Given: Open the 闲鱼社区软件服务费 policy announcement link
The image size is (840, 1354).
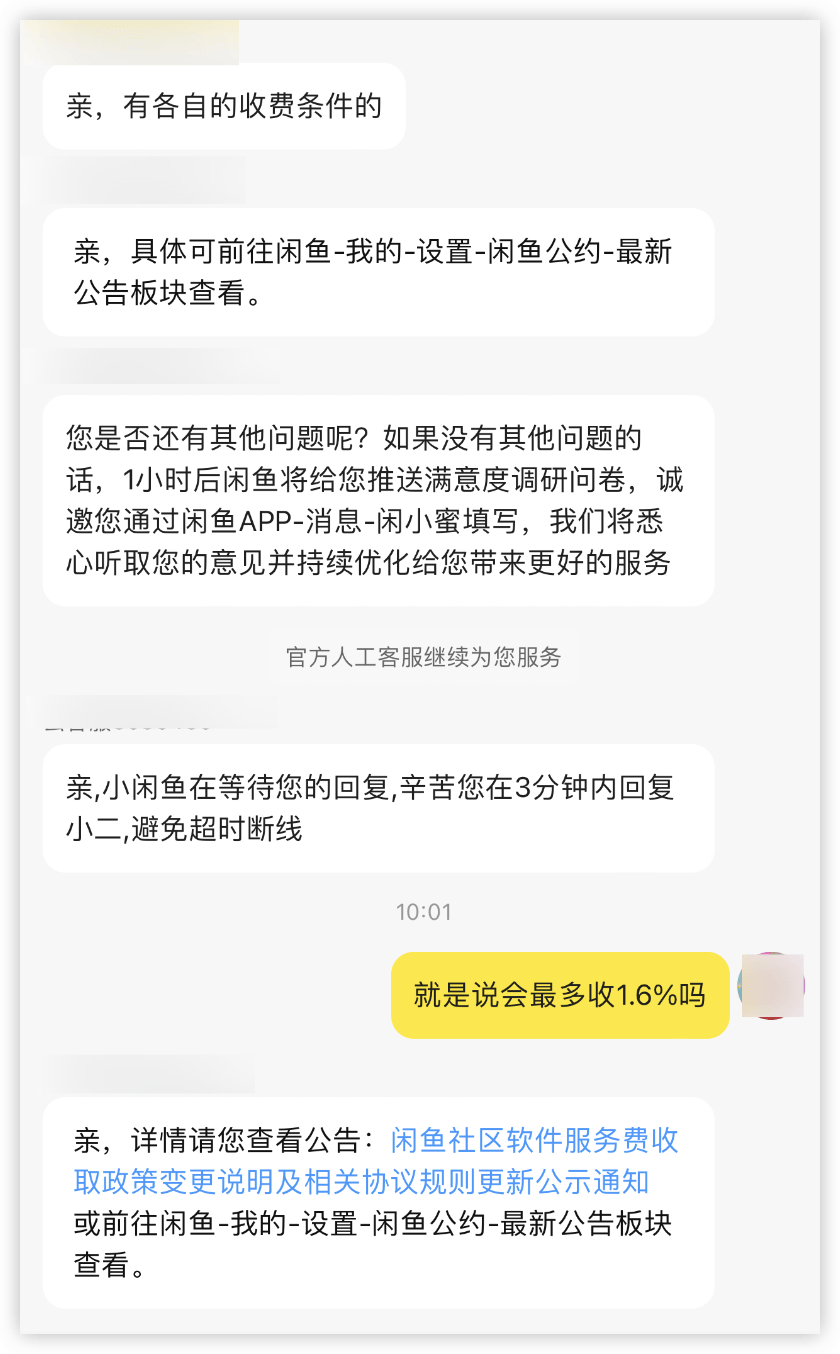Looking at the screenshot, I should [535, 1140].
